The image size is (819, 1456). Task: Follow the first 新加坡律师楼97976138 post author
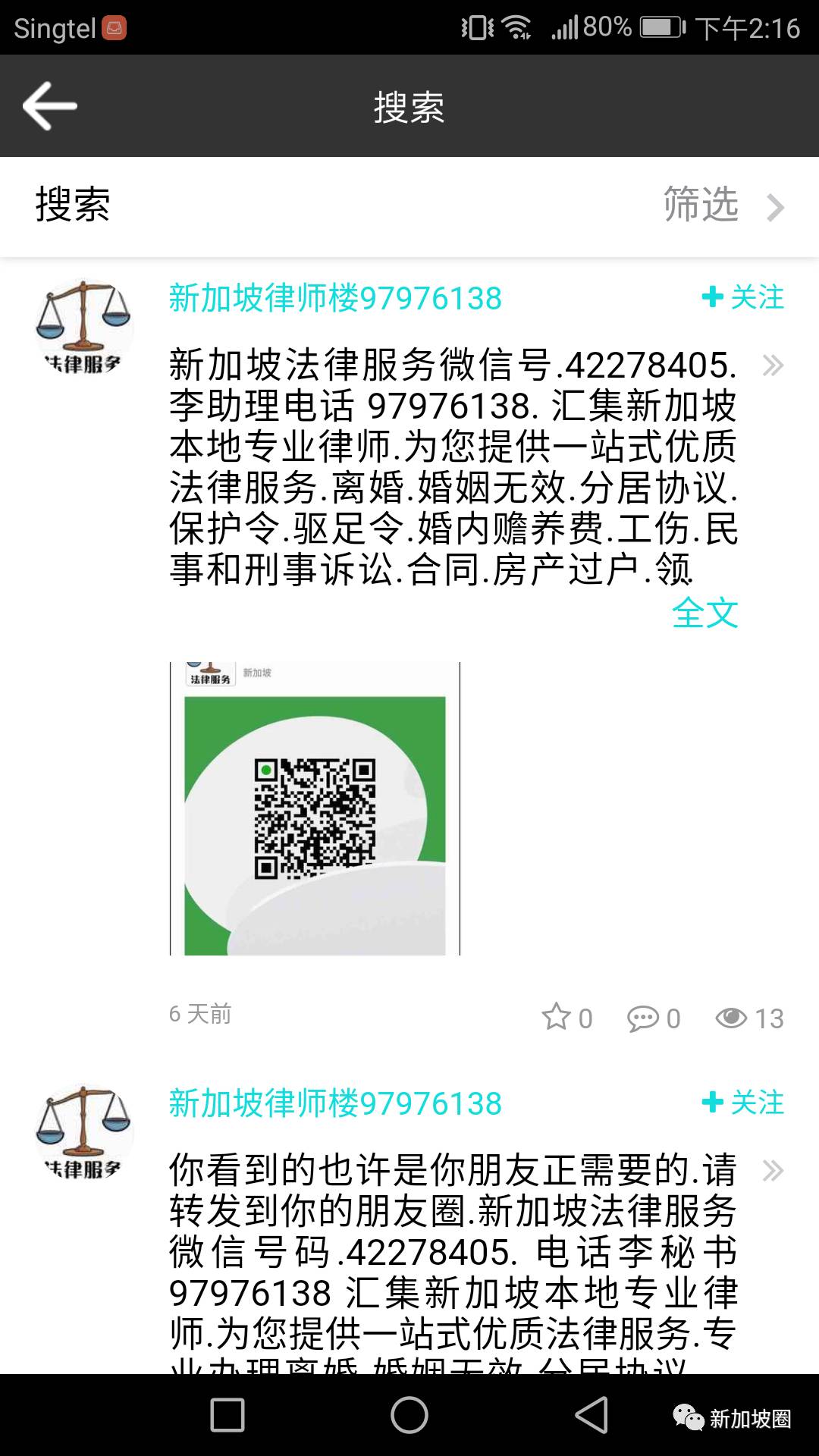tap(743, 297)
